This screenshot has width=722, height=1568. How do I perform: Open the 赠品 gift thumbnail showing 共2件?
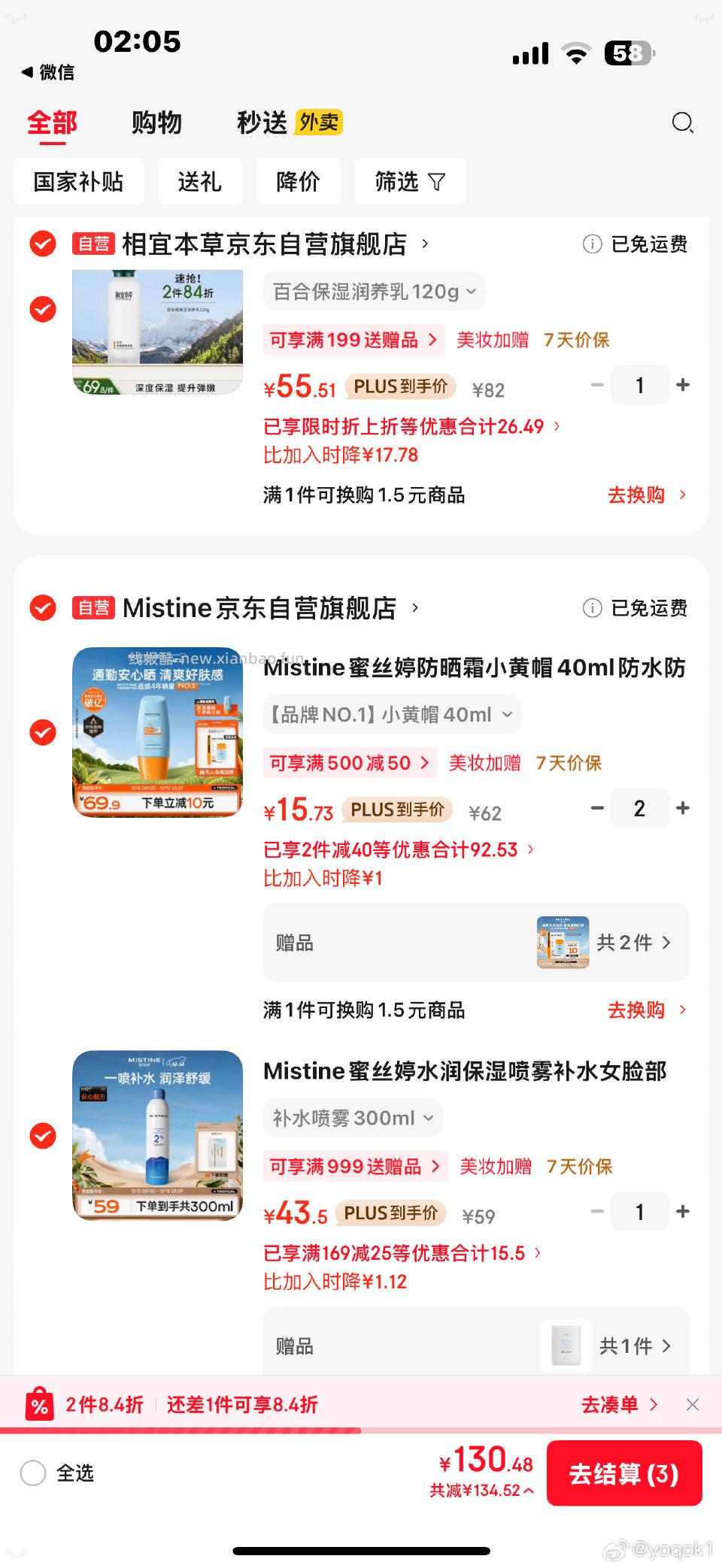tap(563, 942)
